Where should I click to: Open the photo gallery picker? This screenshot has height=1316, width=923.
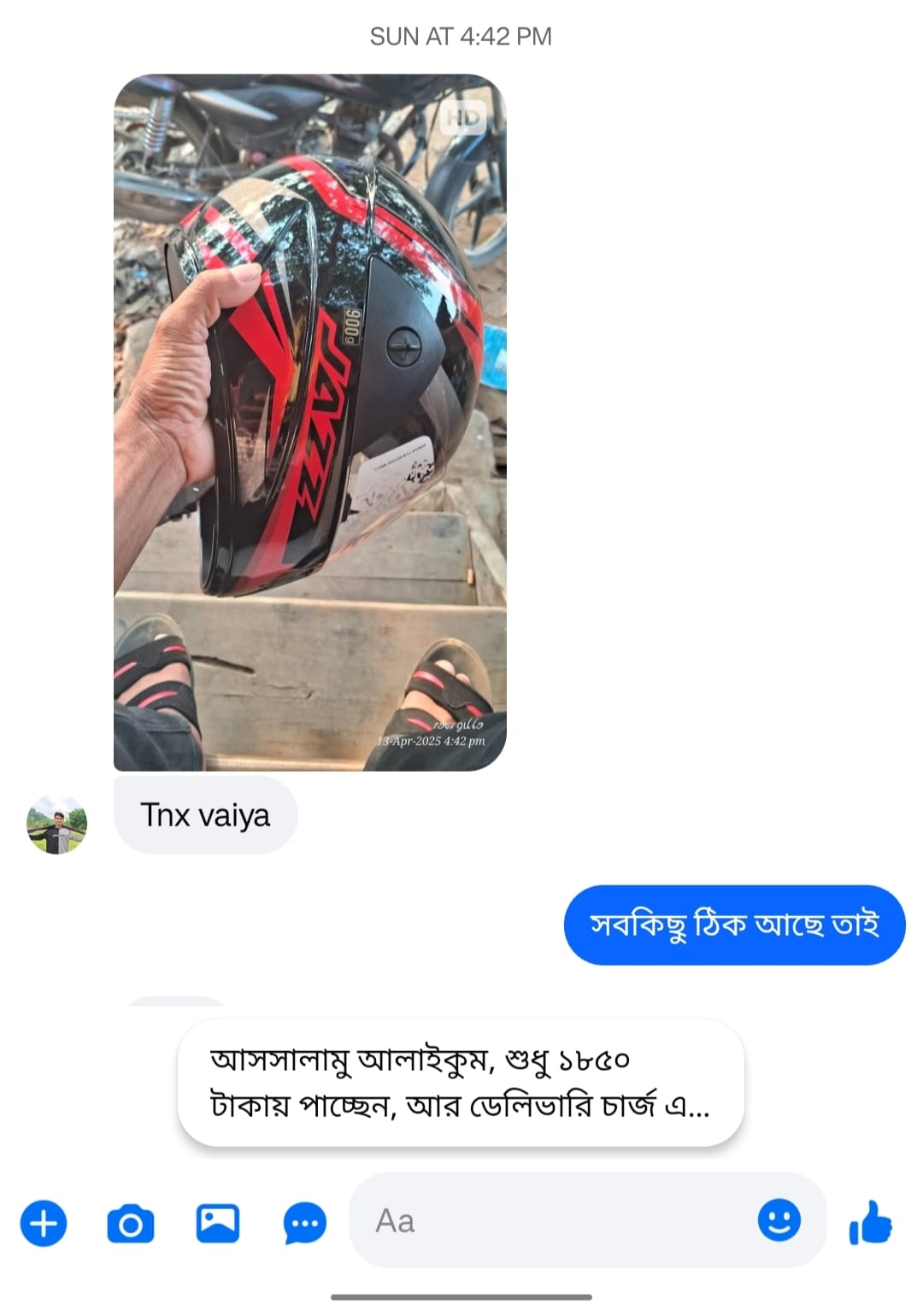coord(218,1223)
